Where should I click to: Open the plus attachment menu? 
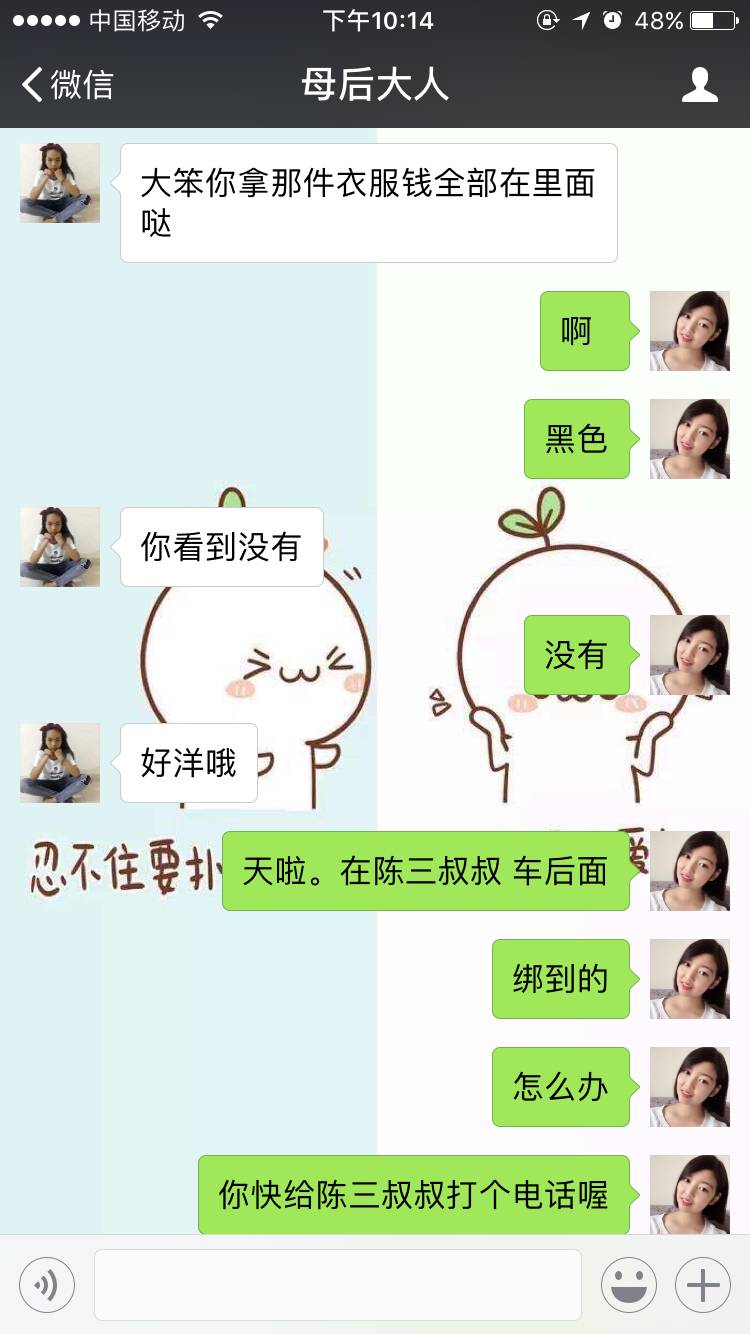tap(702, 1284)
